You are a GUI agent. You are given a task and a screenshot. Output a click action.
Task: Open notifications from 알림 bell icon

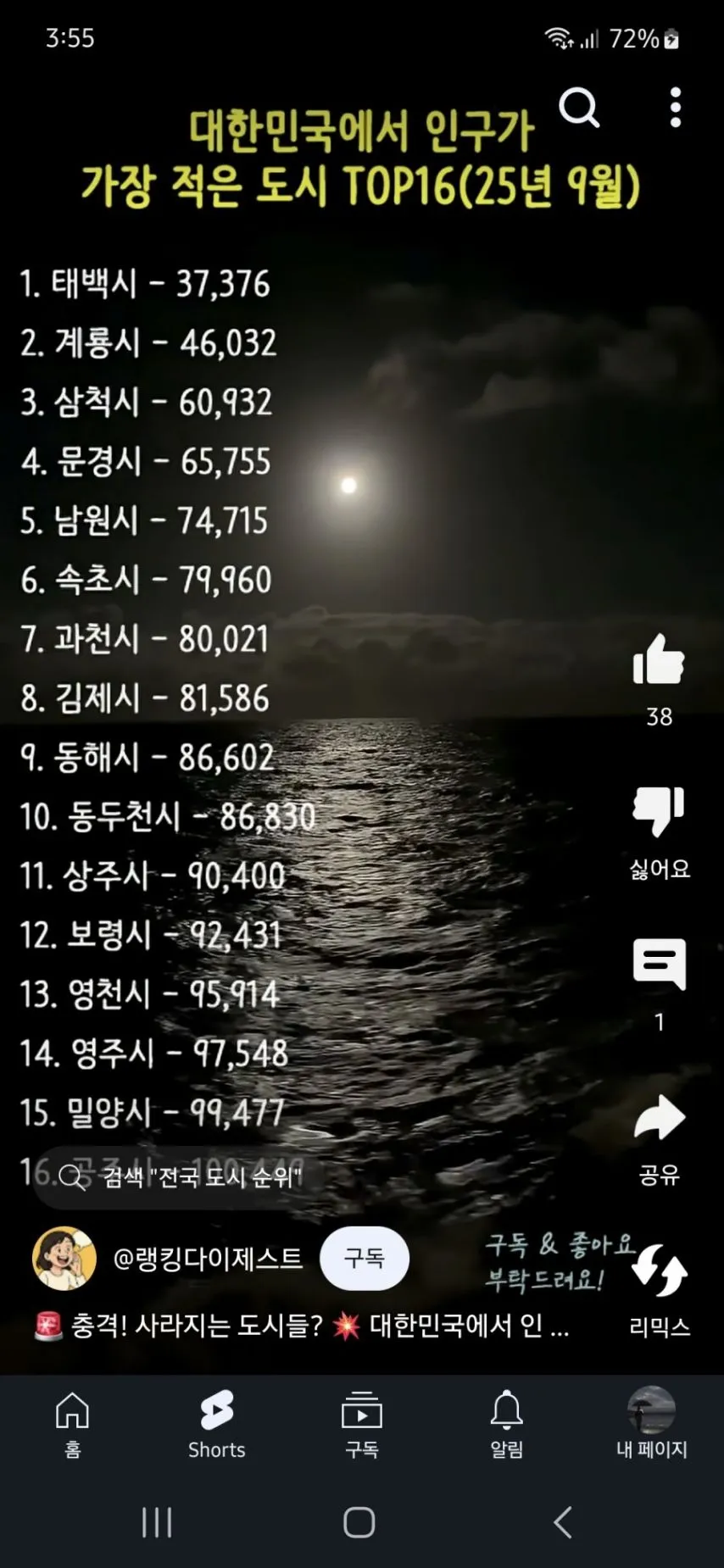pyautogui.click(x=506, y=1424)
